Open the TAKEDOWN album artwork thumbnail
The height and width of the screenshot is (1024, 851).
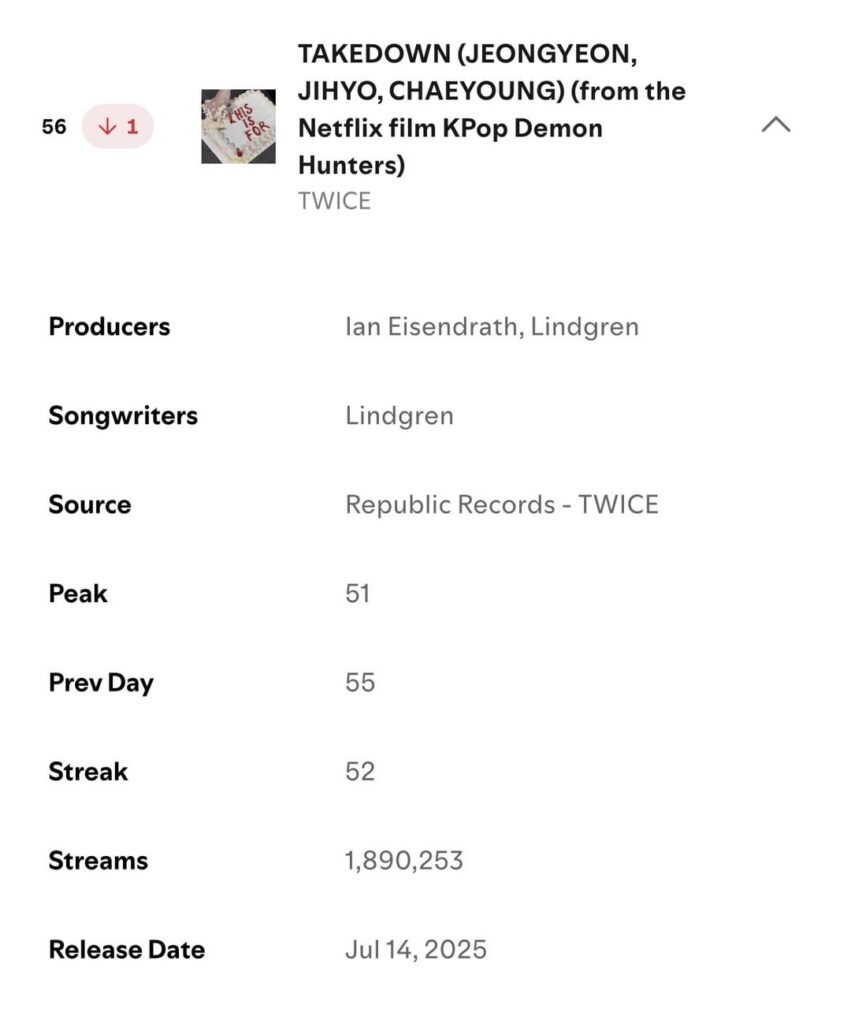[x=239, y=127]
